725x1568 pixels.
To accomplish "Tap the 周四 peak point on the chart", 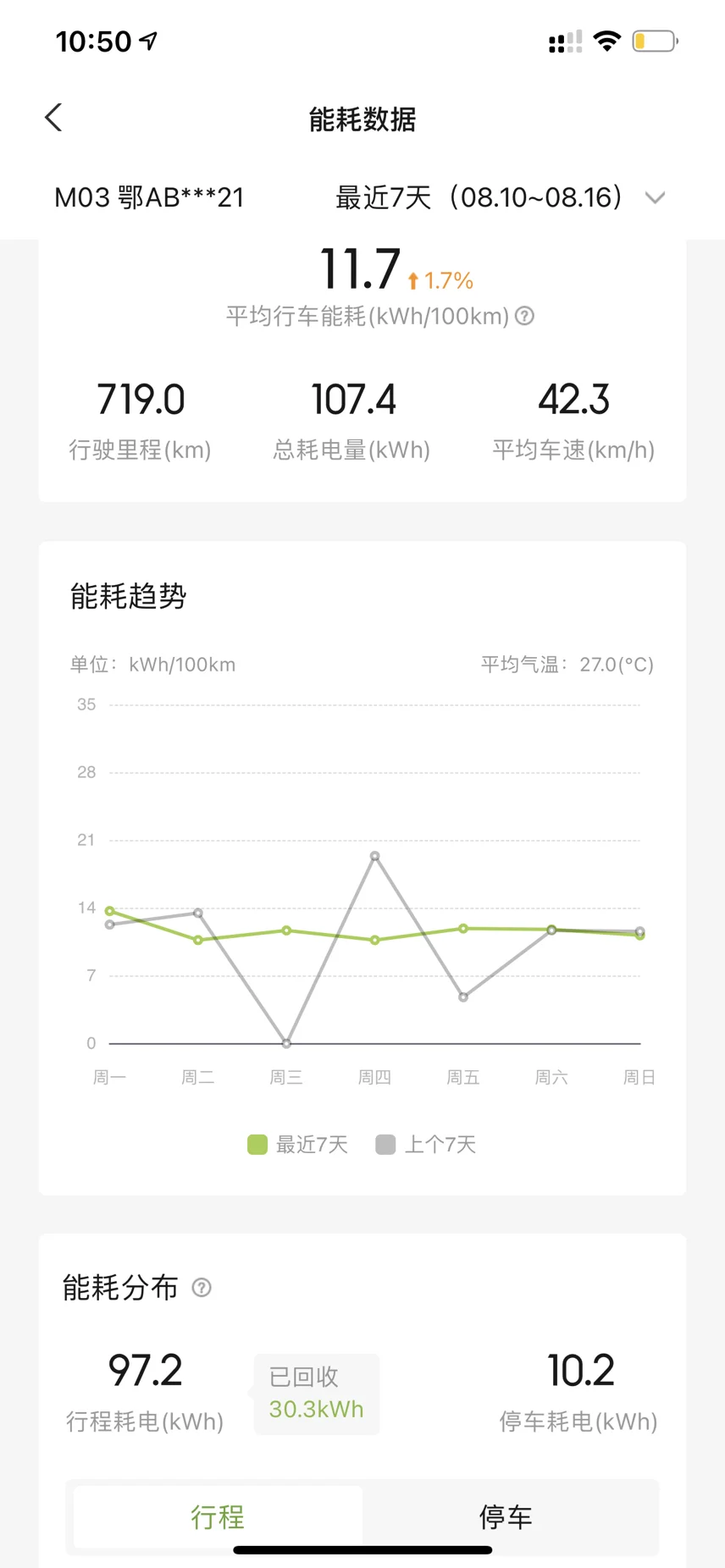I will click(375, 856).
